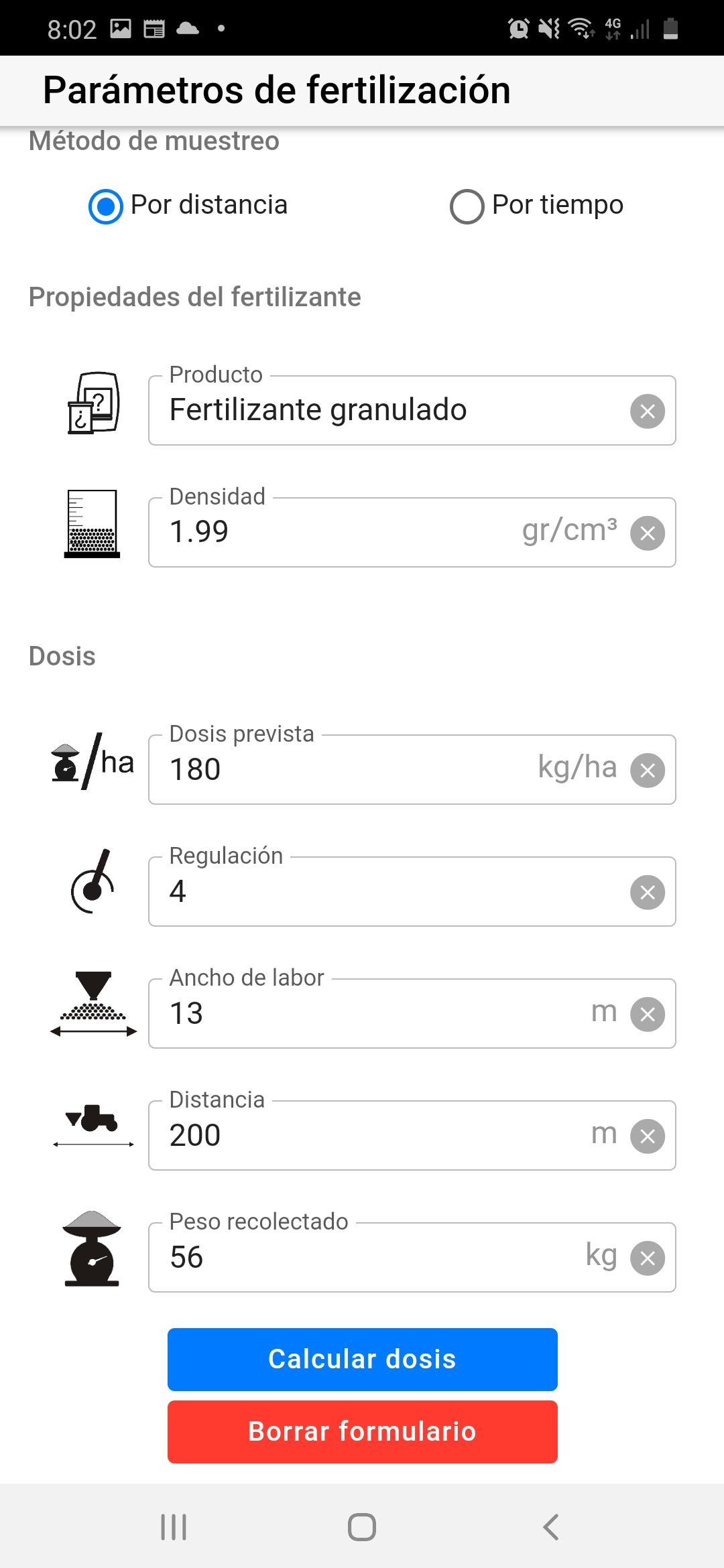Viewport: 724px width, 1568px height.
Task: Clear the Regulación value
Action: tap(648, 892)
